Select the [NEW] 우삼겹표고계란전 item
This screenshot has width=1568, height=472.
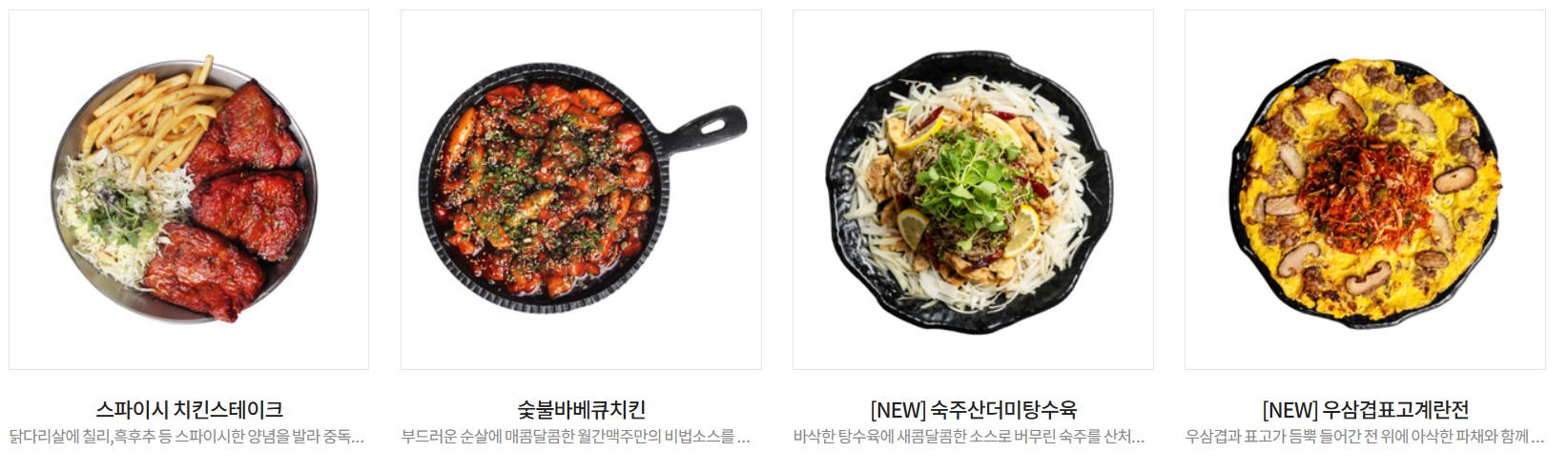(1365, 190)
